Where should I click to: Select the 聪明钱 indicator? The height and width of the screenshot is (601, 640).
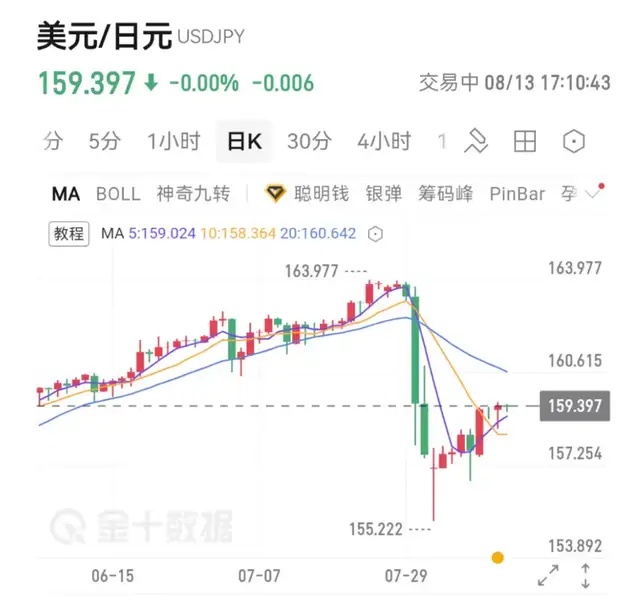(307, 194)
